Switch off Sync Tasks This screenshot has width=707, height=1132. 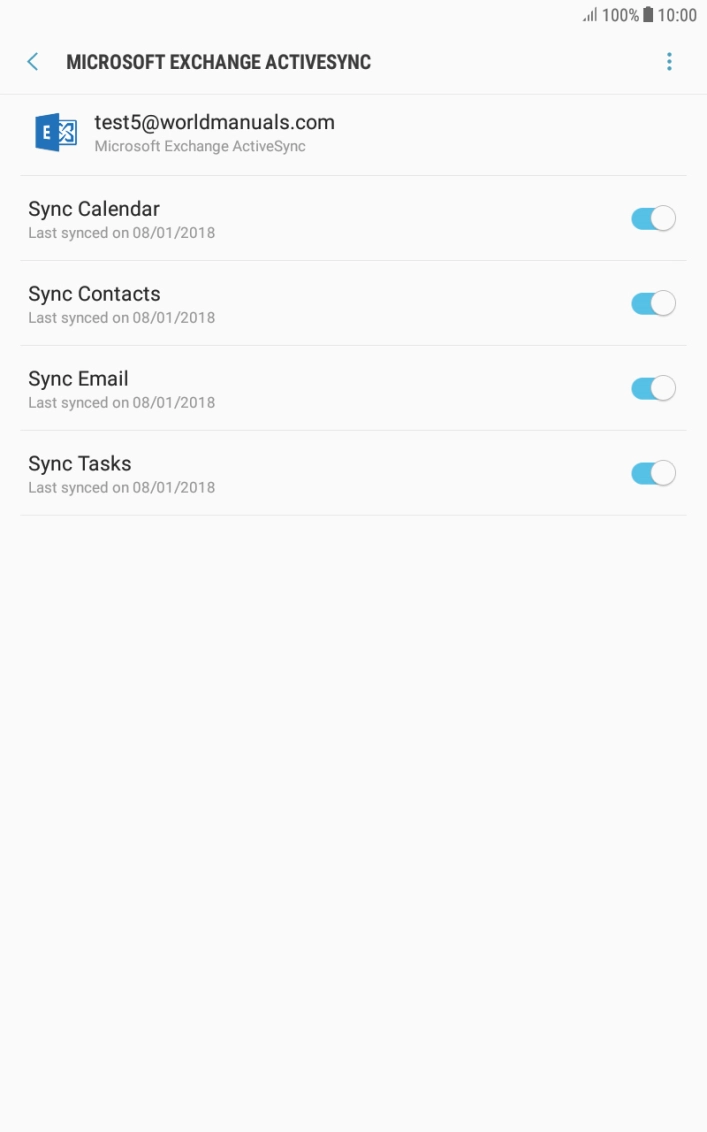(653, 474)
